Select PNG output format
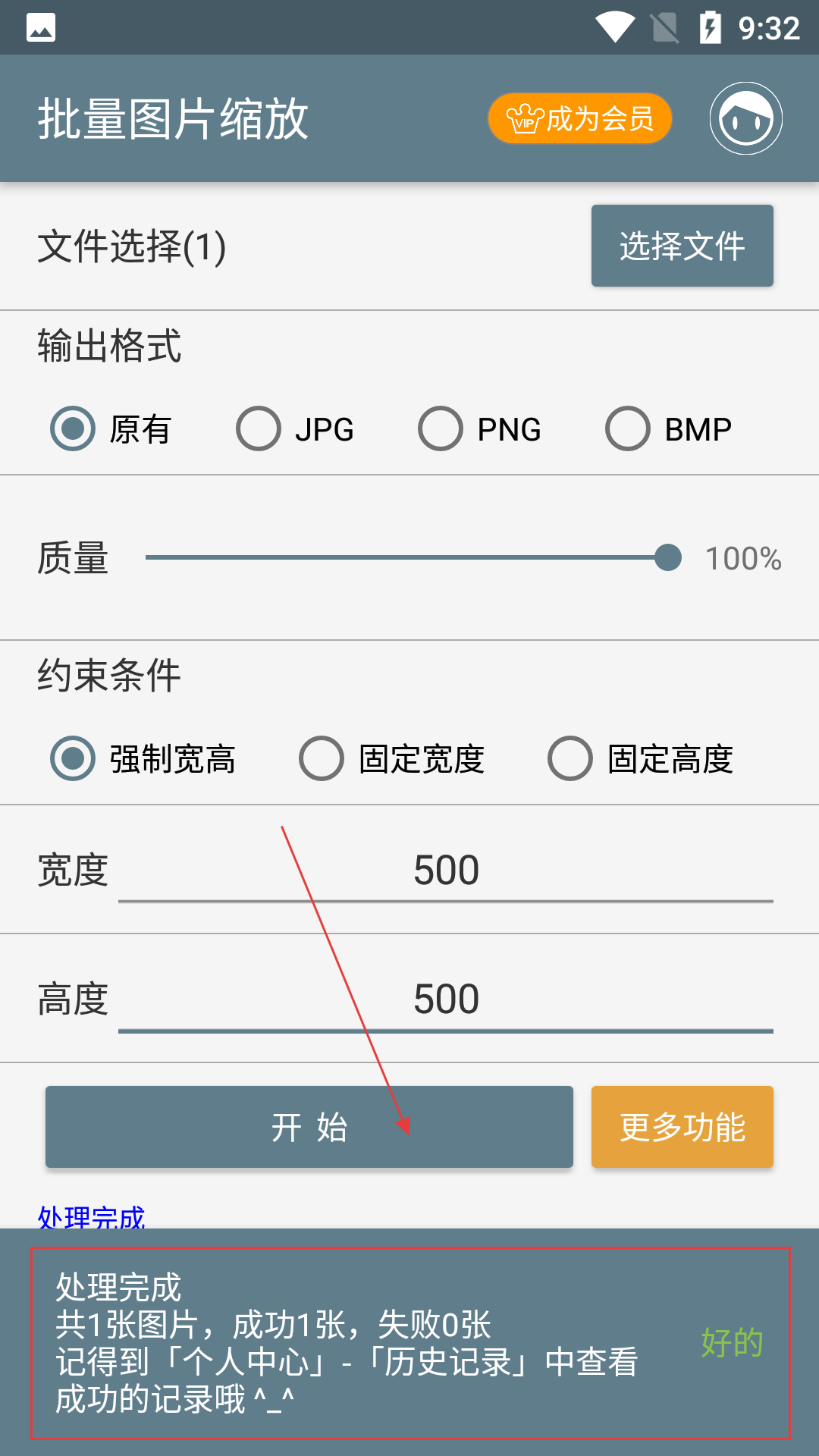Viewport: 819px width, 1456px height. coord(479,429)
